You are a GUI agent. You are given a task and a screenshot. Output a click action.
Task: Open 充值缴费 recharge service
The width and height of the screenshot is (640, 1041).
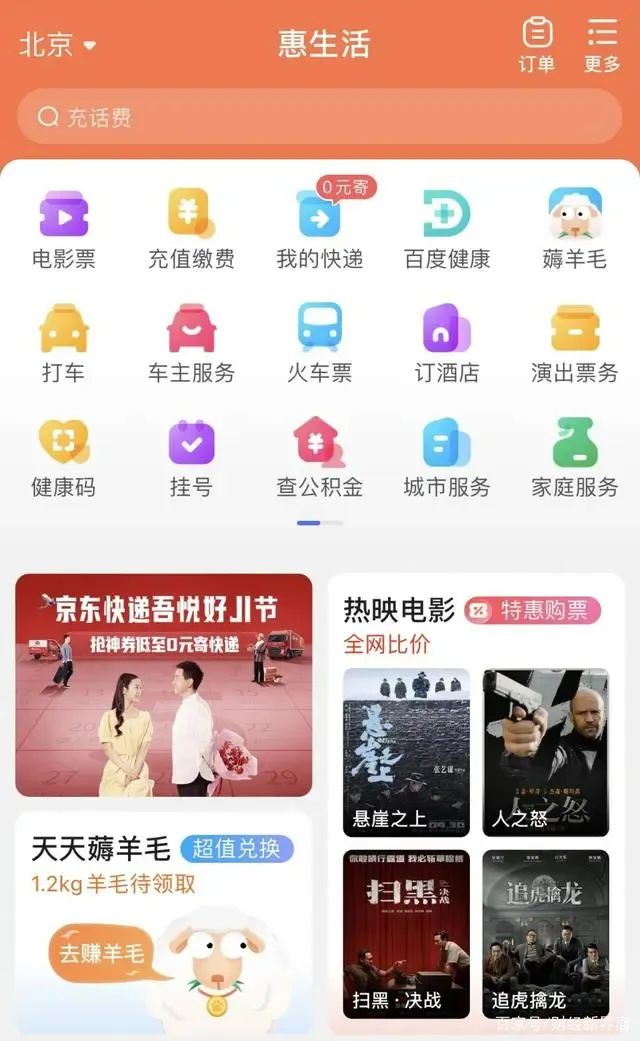point(191,229)
